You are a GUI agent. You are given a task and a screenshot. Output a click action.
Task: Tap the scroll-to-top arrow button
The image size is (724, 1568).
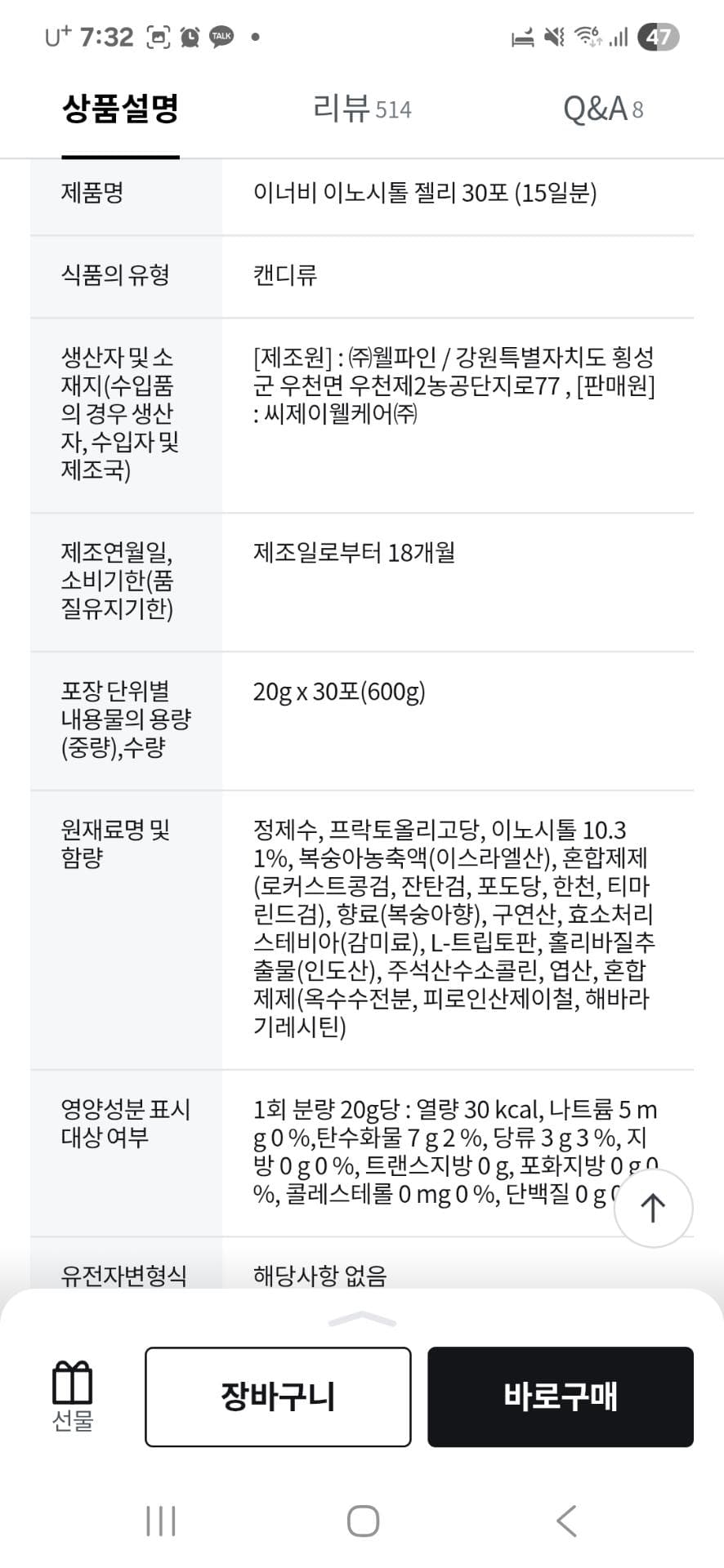[653, 1208]
